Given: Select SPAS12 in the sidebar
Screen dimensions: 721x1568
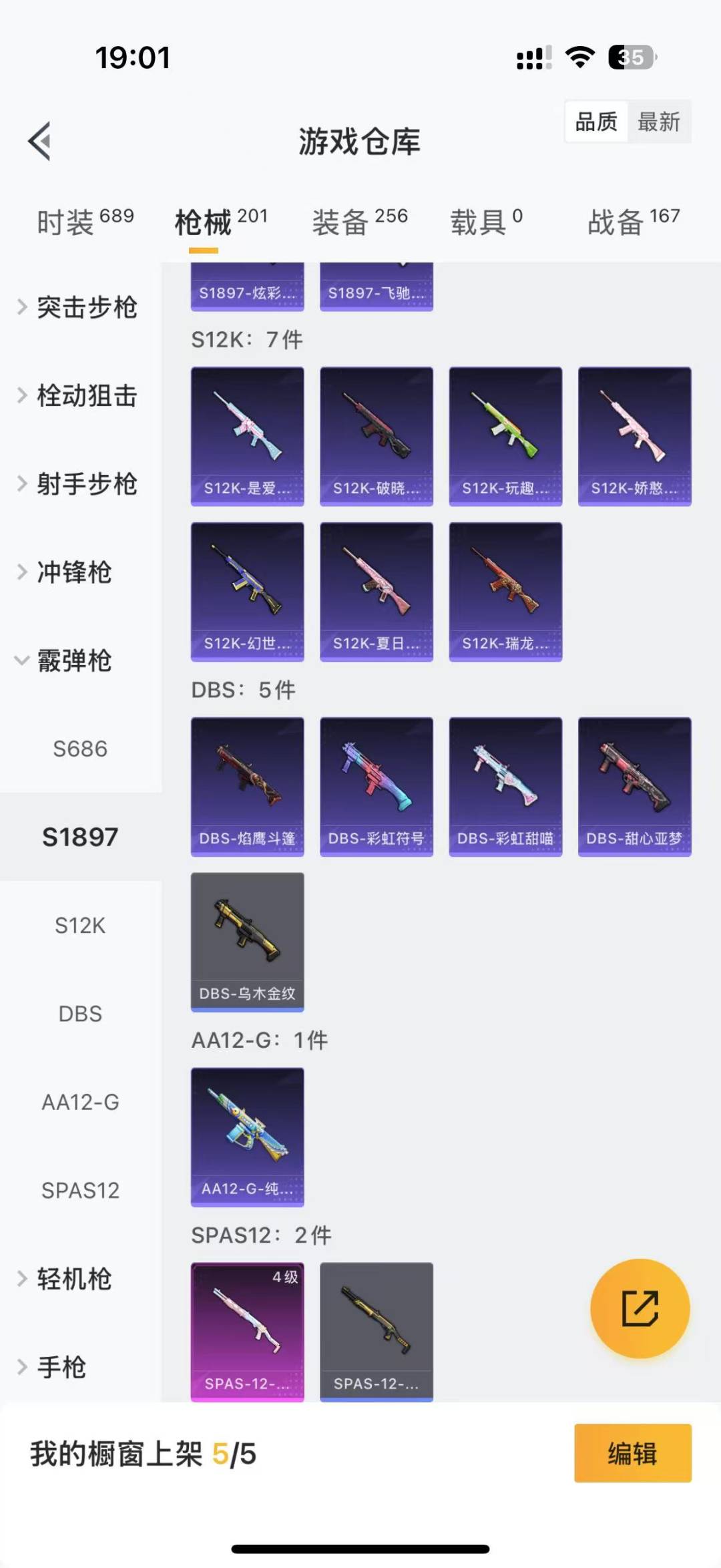Looking at the screenshot, I should tap(80, 1190).
